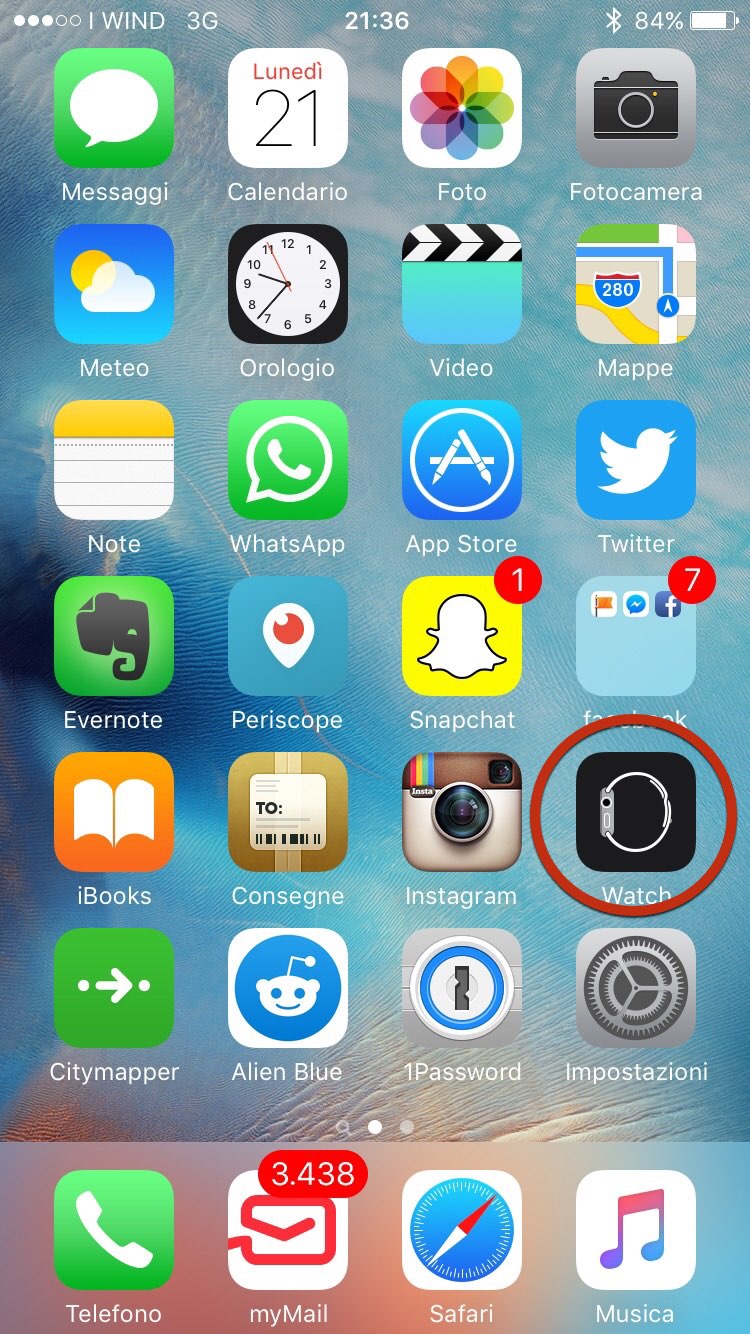The width and height of the screenshot is (750, 1334).
Task: Open the App Store
Action: 462,460
